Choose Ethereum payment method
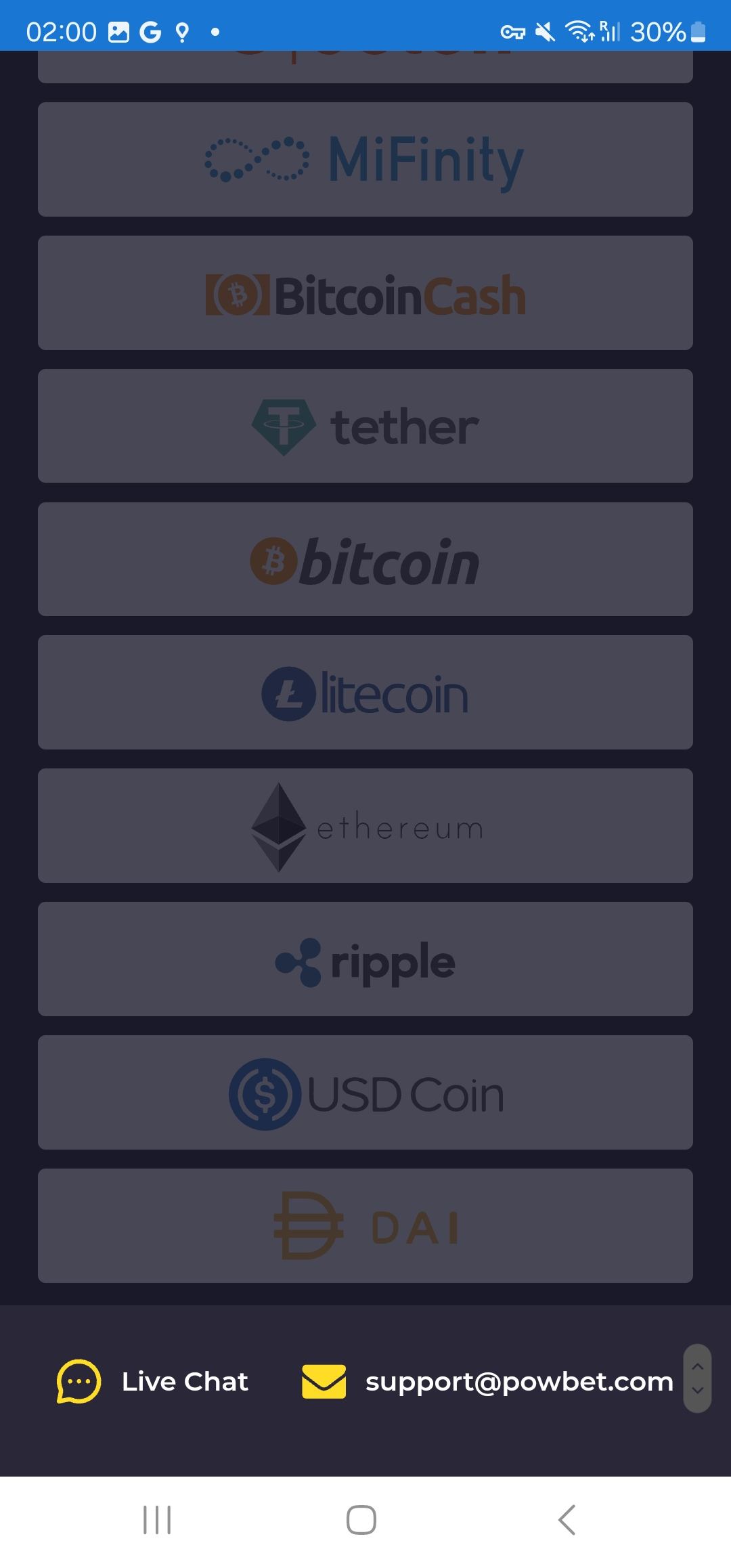Viewport: 731px width, 1568px height. (x=365, y=826)
